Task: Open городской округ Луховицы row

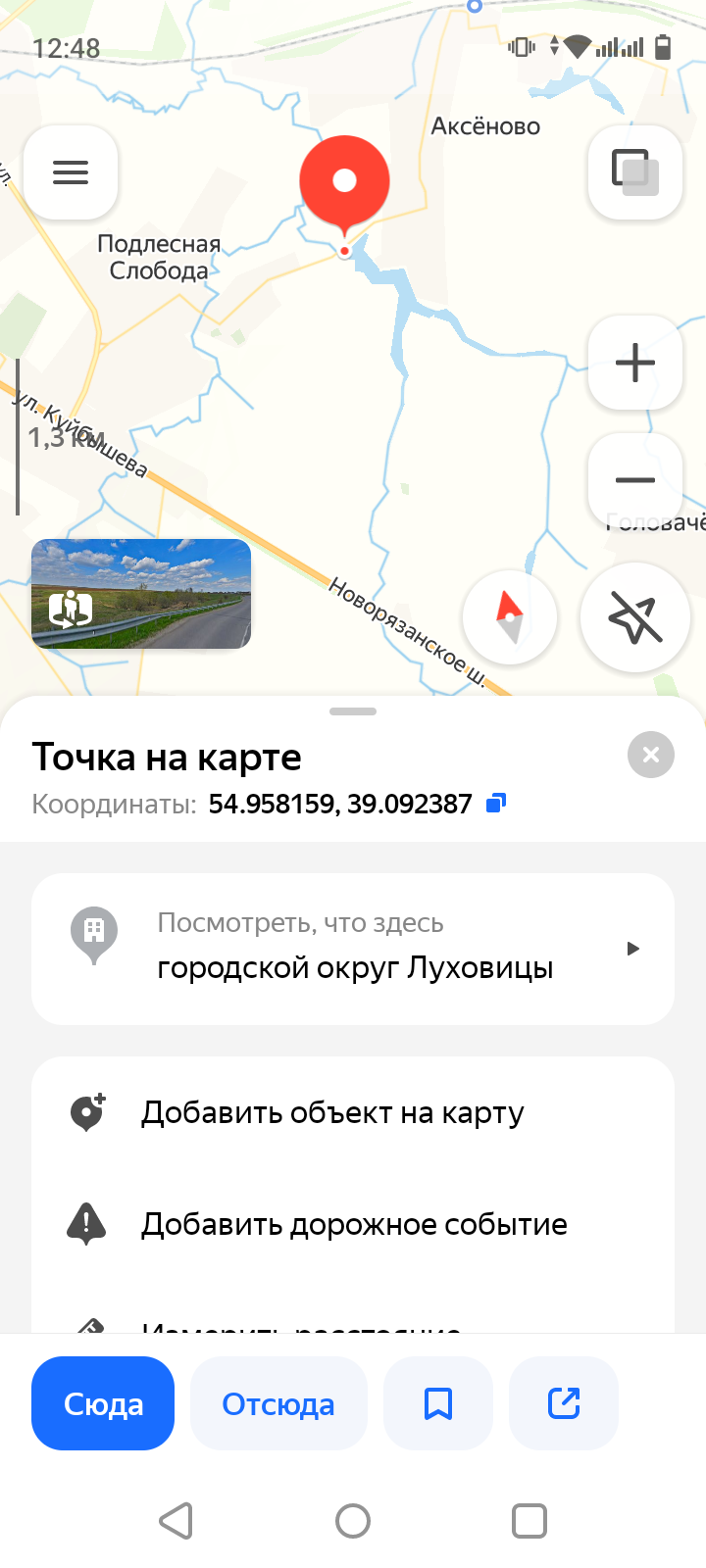Action: click(x=353, y=949)
